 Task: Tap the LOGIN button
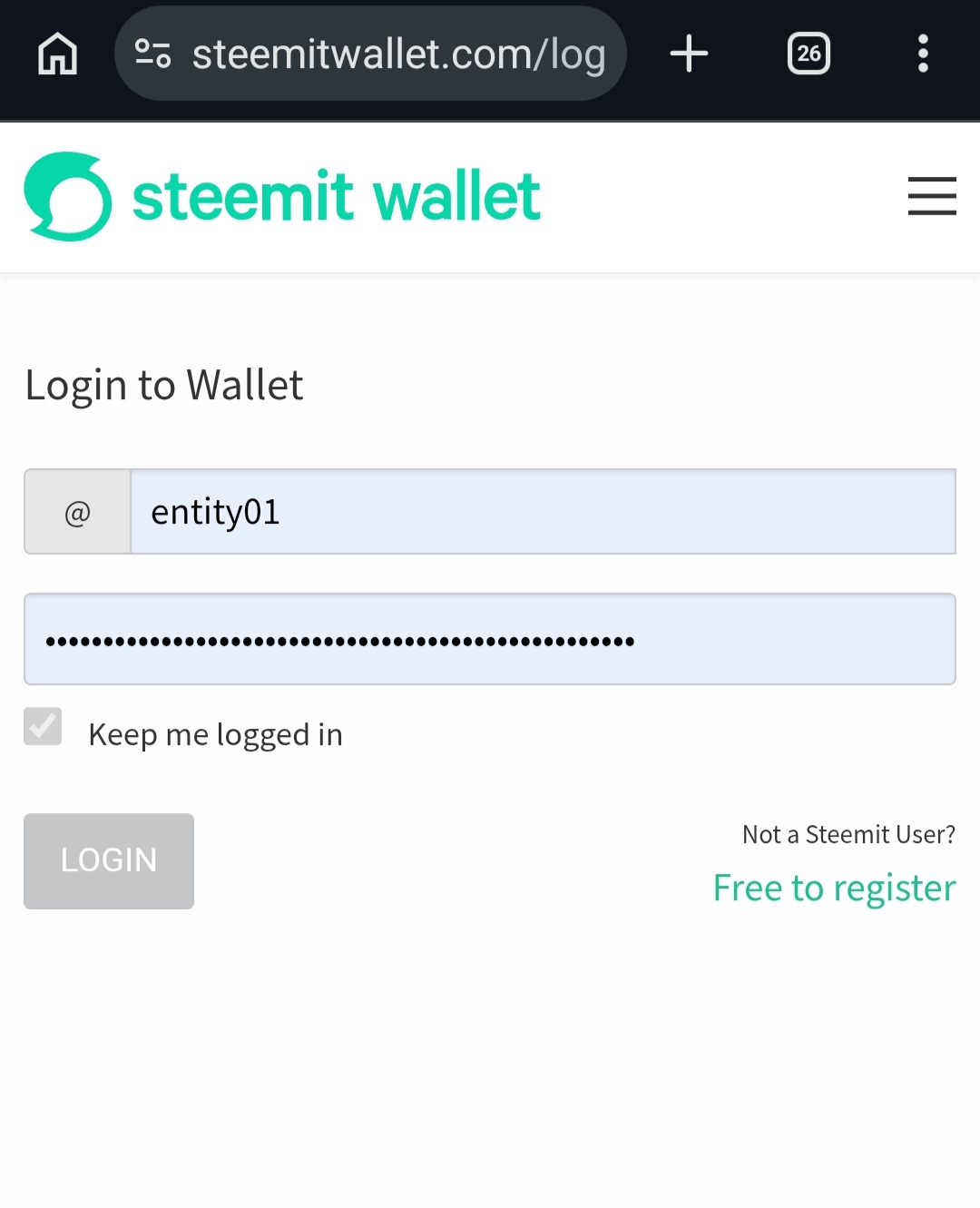tap(109, 861)
